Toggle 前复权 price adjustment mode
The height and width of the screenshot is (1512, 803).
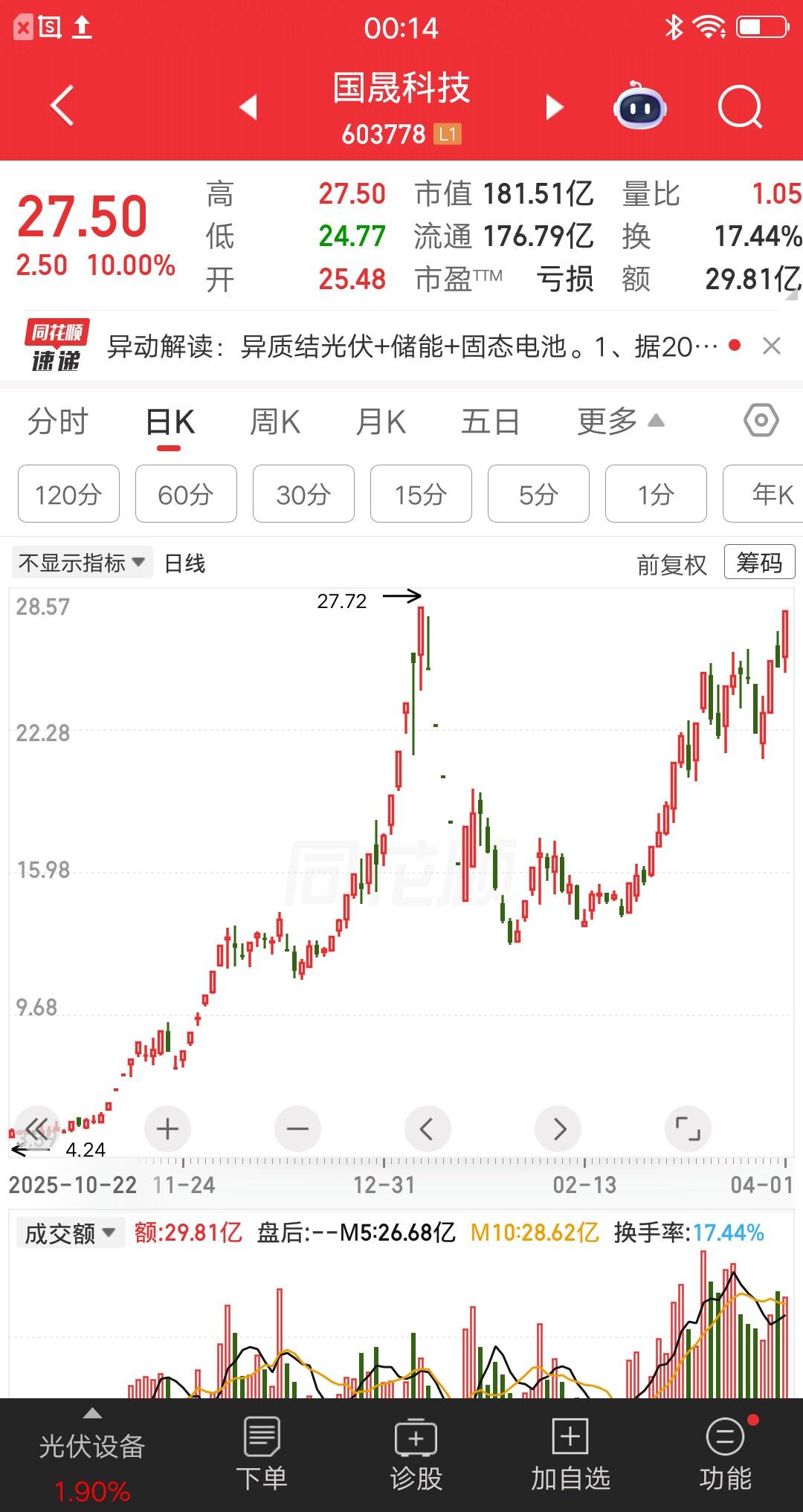tap(671, 563)
